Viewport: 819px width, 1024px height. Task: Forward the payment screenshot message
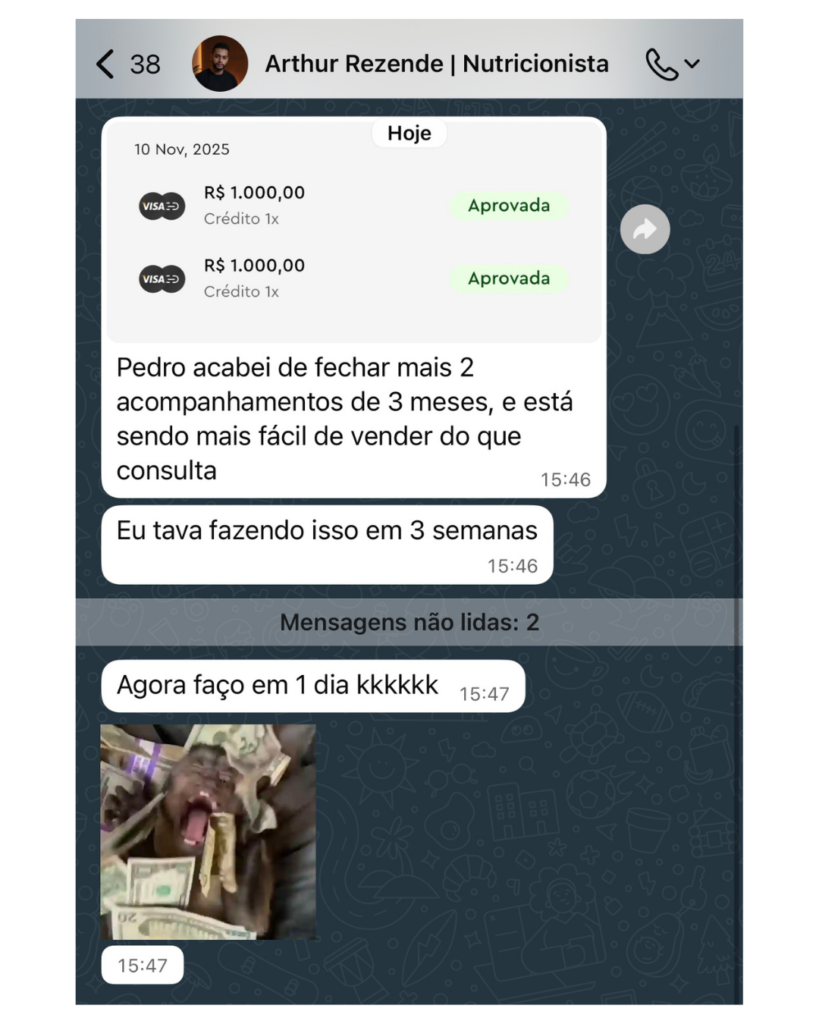pyautogui.click(x=645, y=230)
